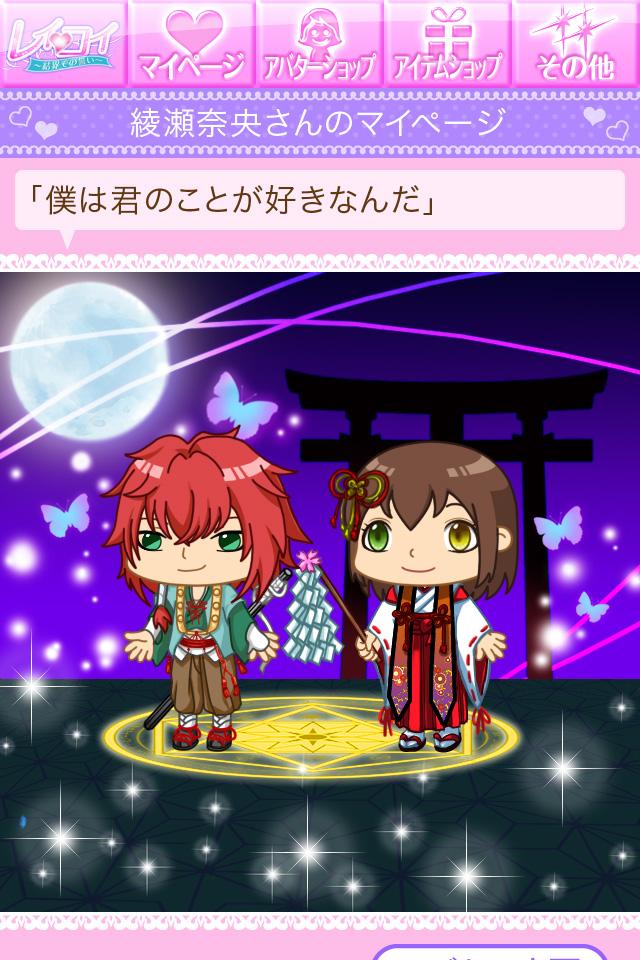The width and height of the screenshot is (640, 960).
Task: Open the アイテムショップ tab
Action: pyautogui.click(x=448, y=43)
